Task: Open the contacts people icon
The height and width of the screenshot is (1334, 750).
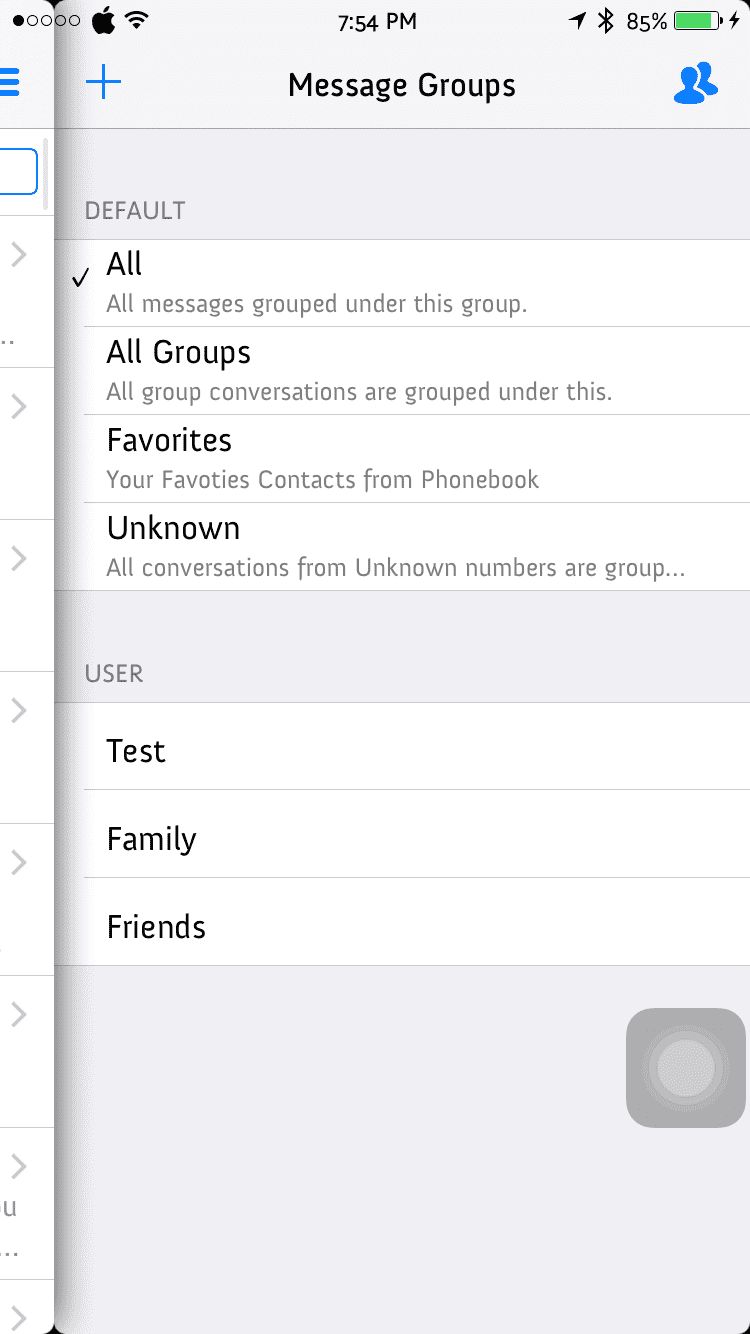Action: [x=695, y=84]
